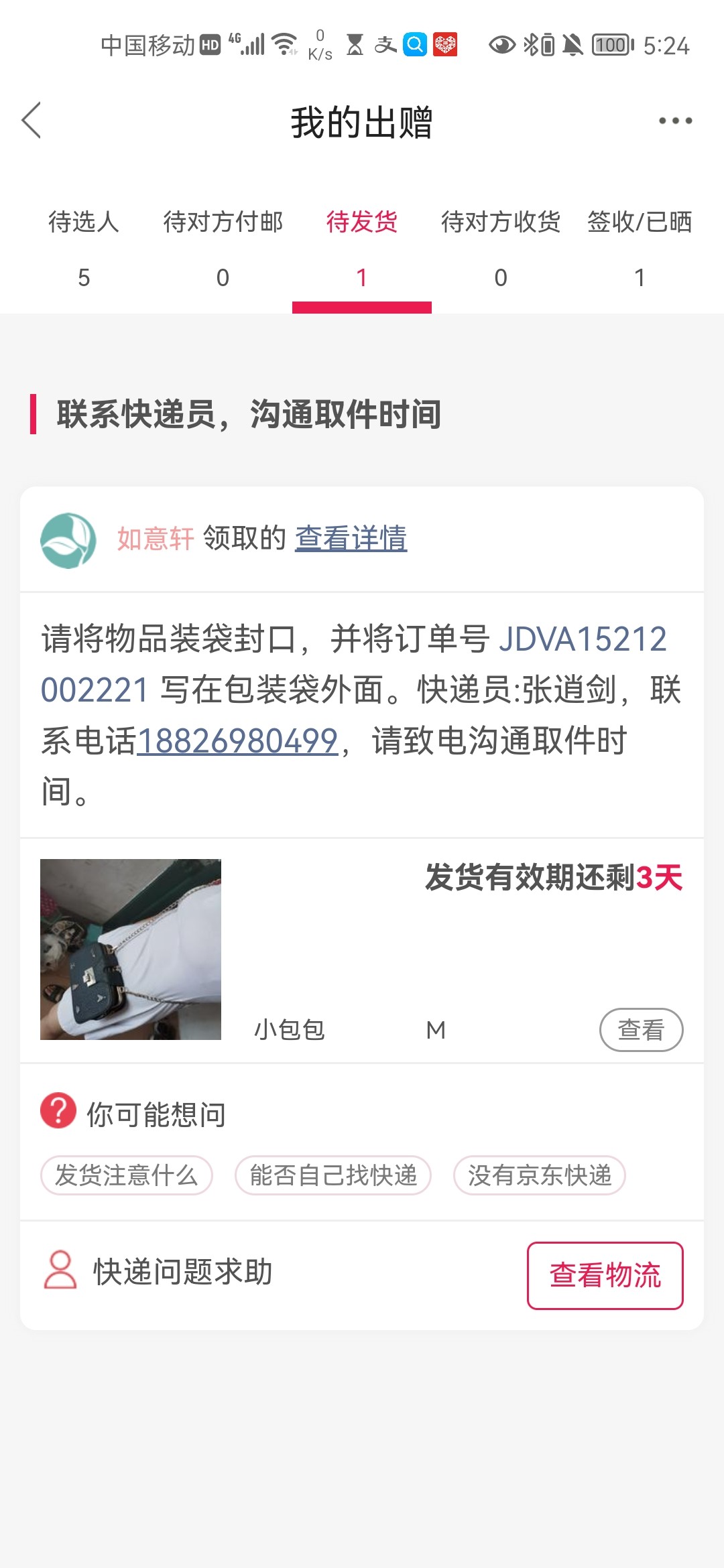This screenshot has width=724, height=1568.
Task: Tap the 查看详情 link
Action: coord(351,538)
